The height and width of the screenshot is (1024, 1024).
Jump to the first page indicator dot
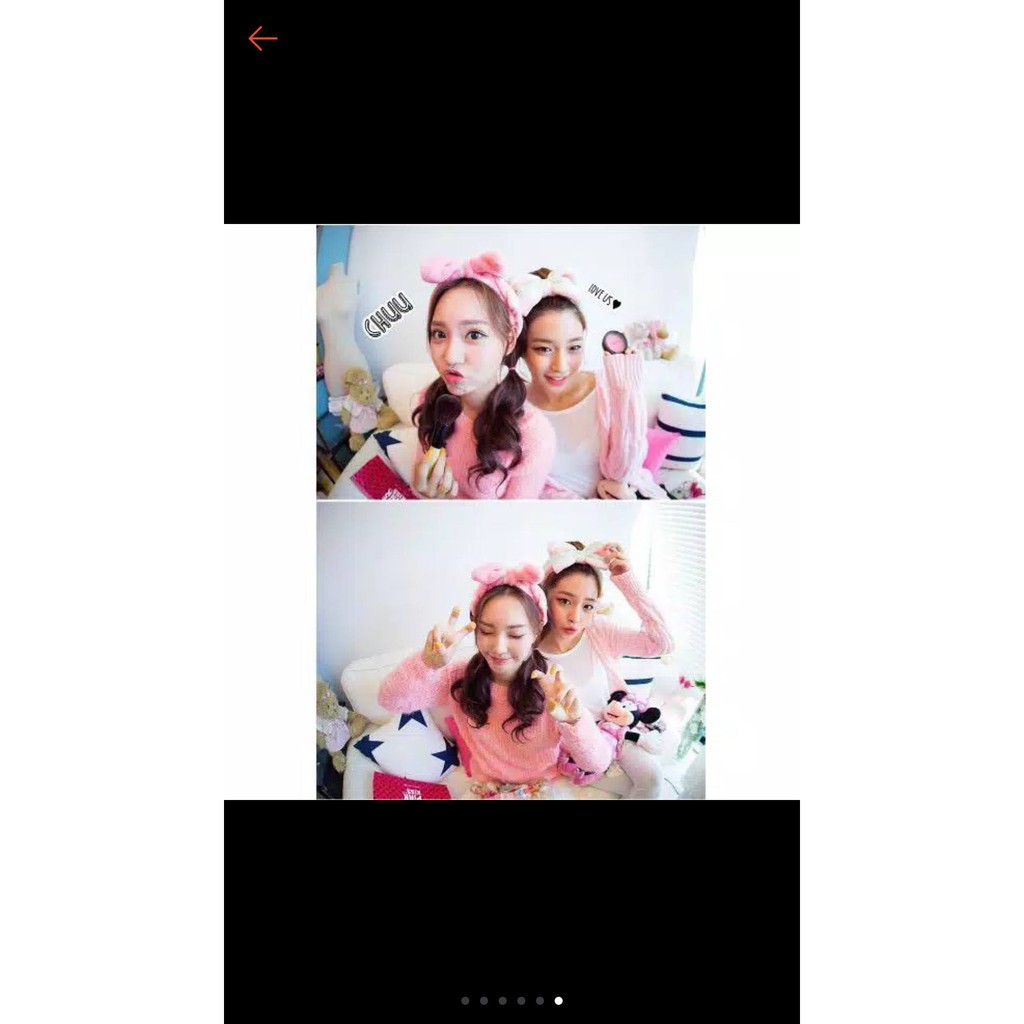pyautogui.click(x=465, y=1000)
